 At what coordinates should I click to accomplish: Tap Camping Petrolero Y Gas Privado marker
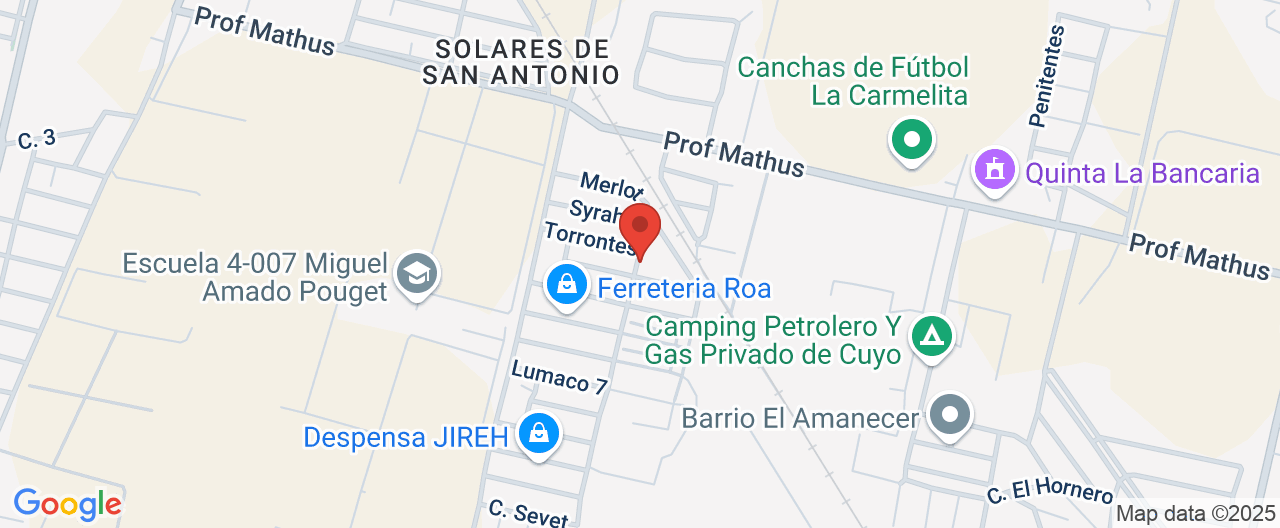(x=931, y=338)
